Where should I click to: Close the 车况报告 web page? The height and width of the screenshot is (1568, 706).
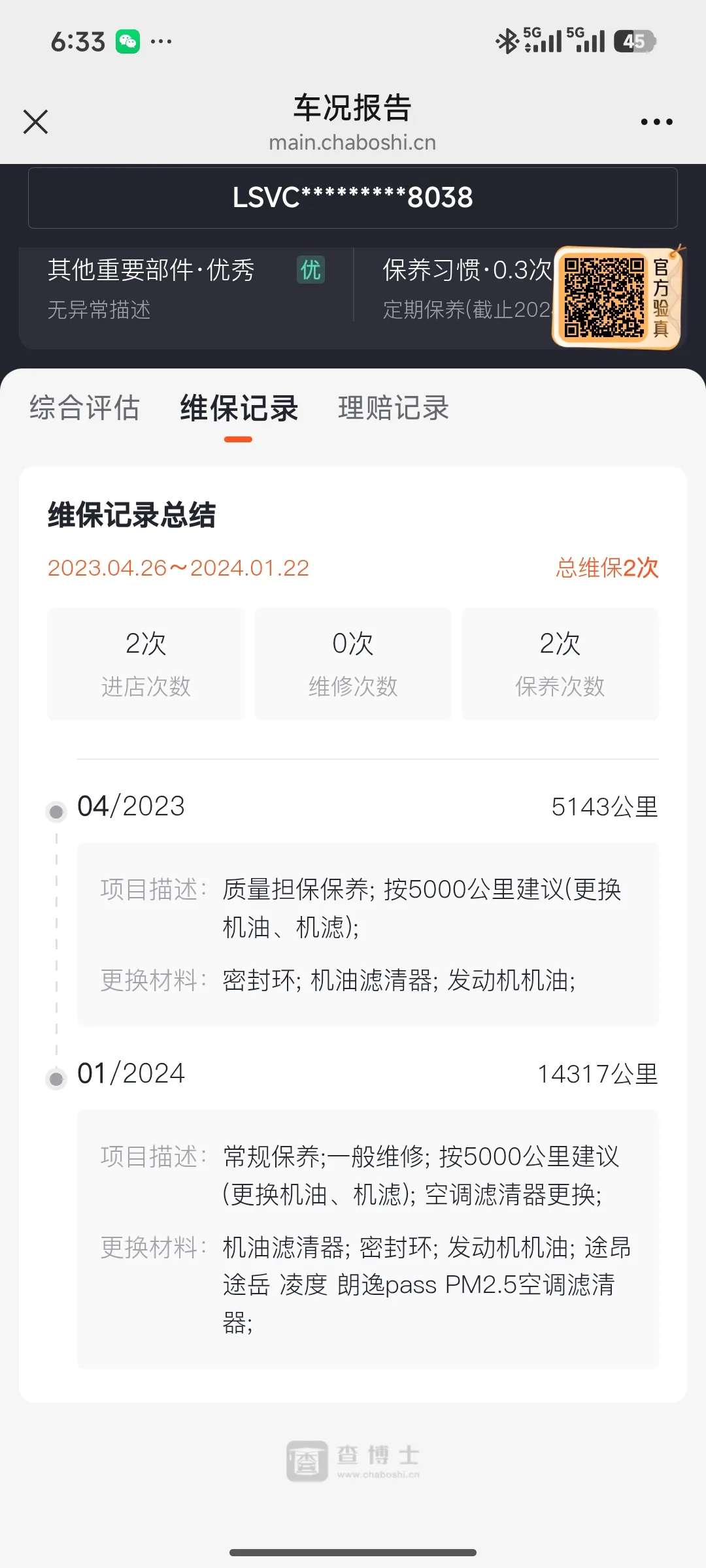coord(35,122)
